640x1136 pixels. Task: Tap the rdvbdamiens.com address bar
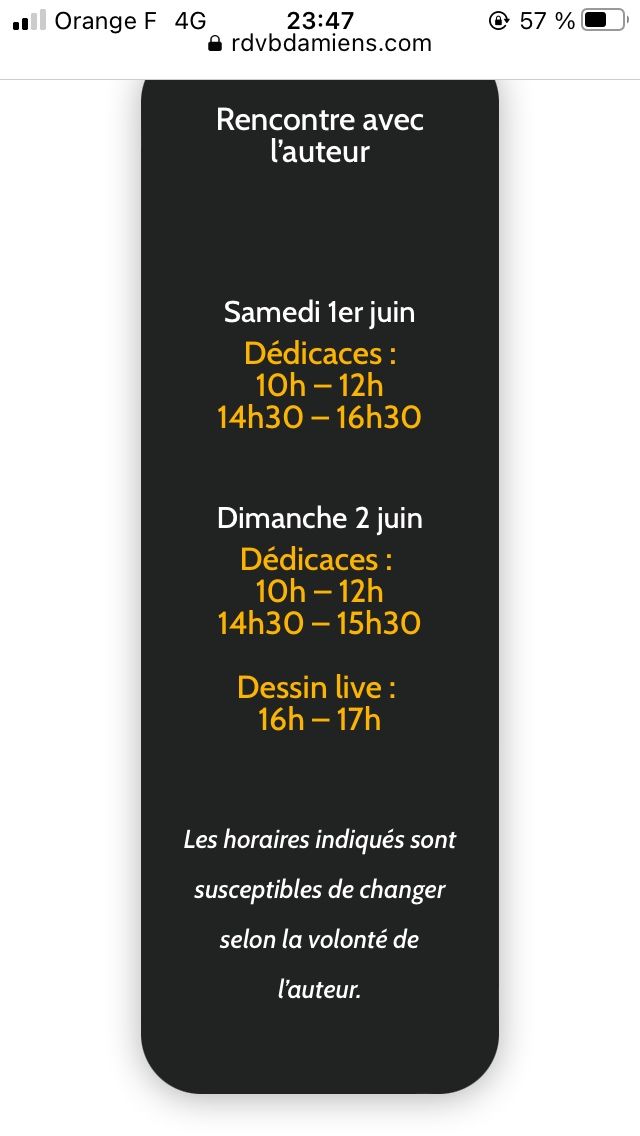[320, 43]
